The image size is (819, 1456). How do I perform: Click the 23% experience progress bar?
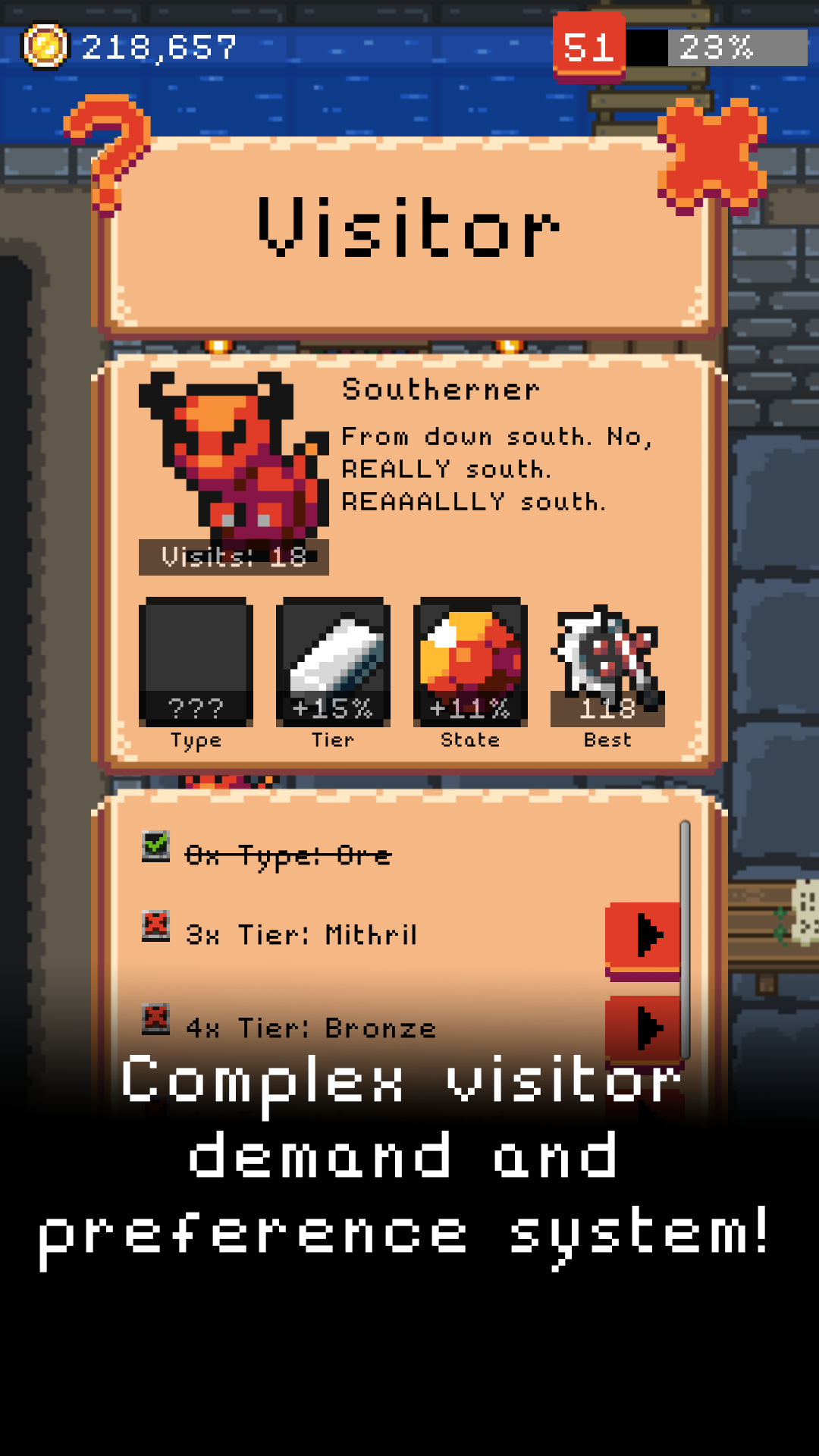(717, 47)
